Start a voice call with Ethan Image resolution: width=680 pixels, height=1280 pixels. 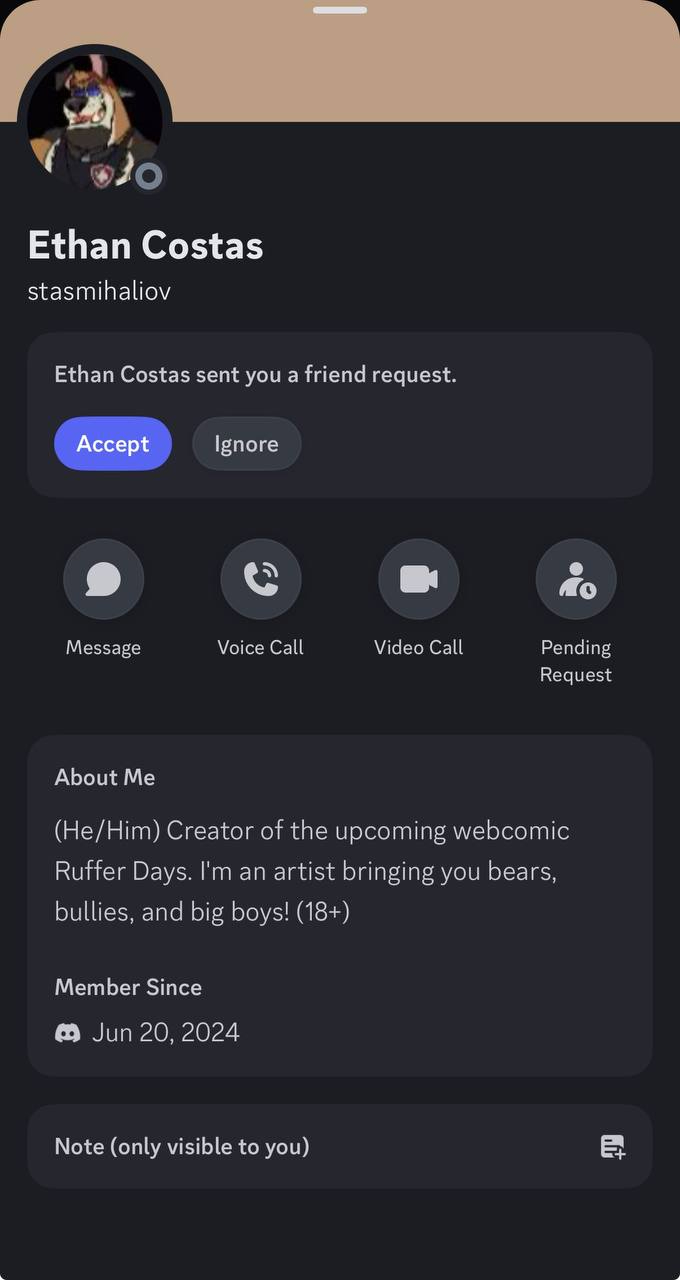click(261, 579)
